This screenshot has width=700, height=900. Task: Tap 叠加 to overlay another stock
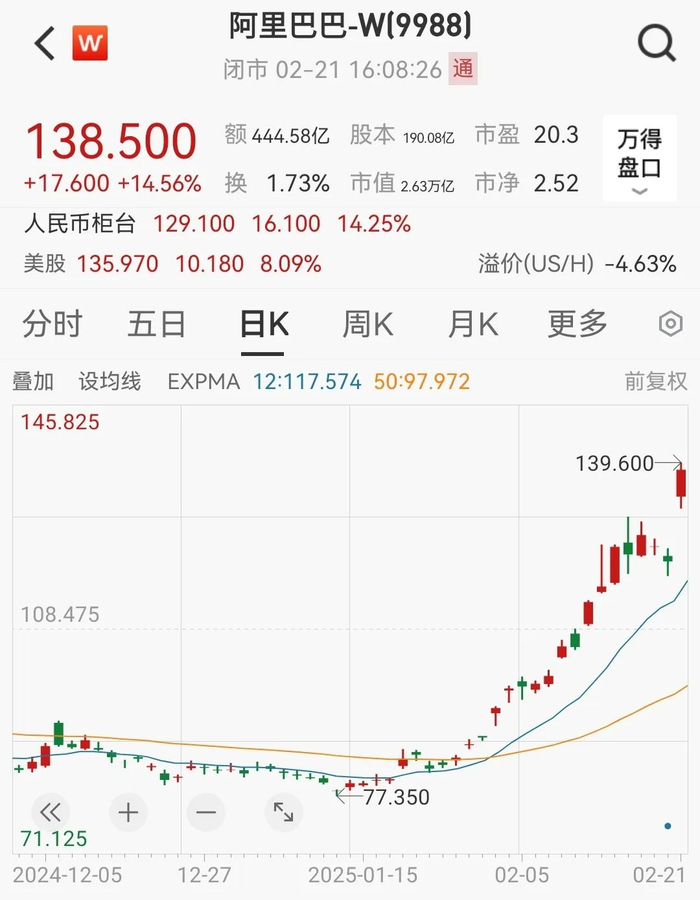click(33, 381)
